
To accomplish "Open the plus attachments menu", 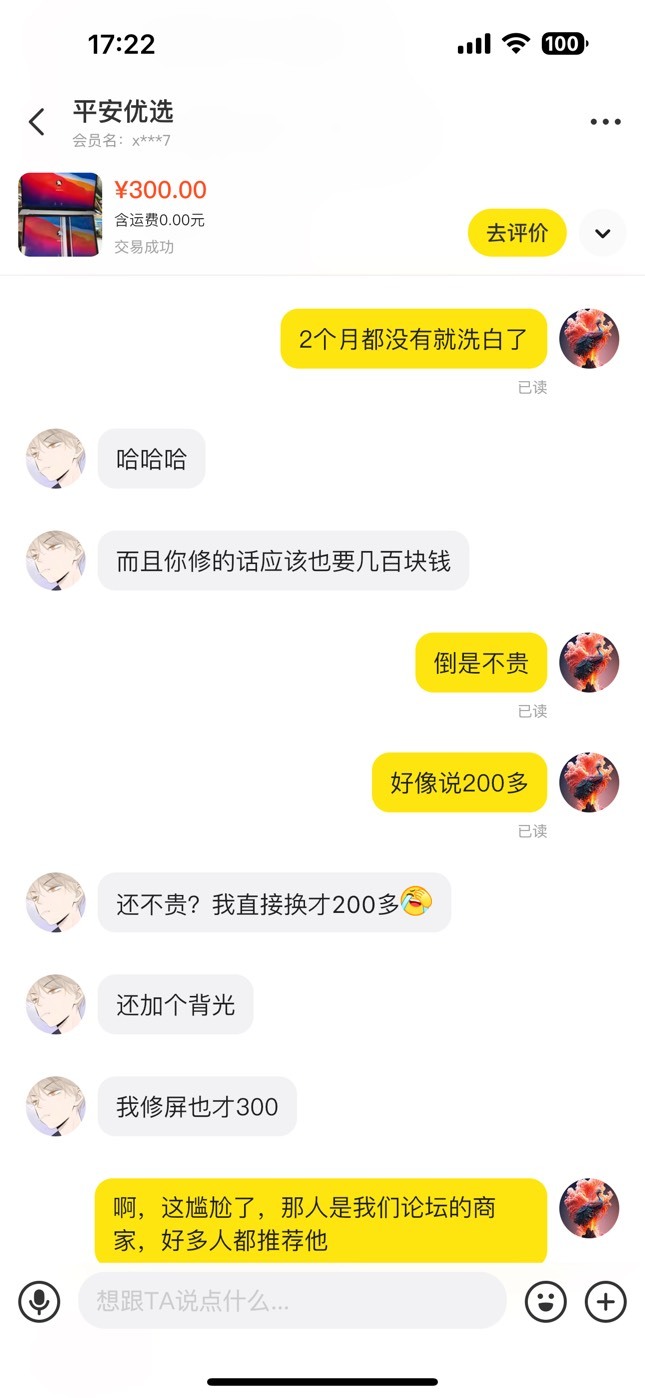I will point(605,1301).
